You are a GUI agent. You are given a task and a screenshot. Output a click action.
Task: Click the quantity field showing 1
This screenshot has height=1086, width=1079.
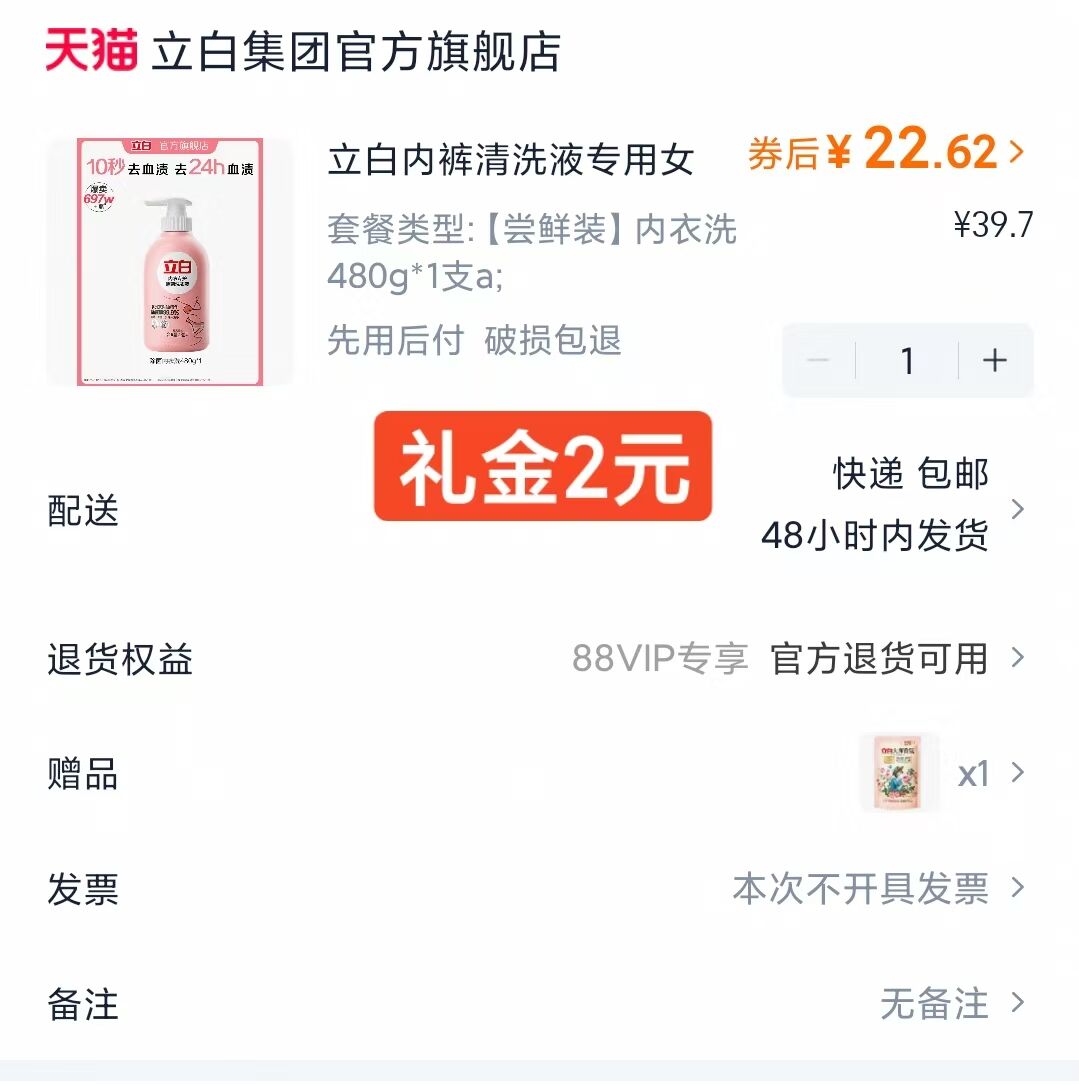906,360
